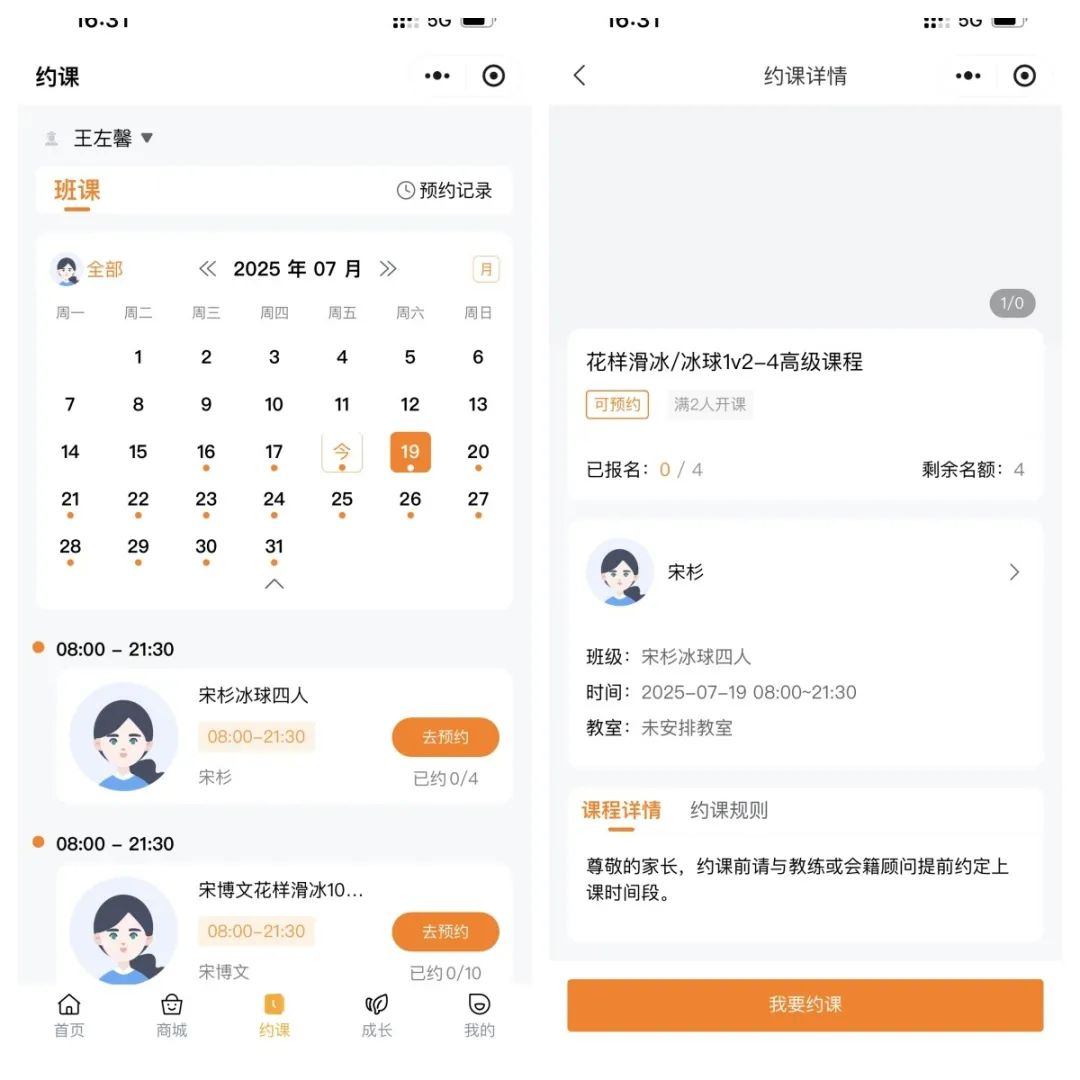The image size is (1080, 1080).
Task: Go to previous month in calendar
Action: pyautogui.click(x=207, y=269)
